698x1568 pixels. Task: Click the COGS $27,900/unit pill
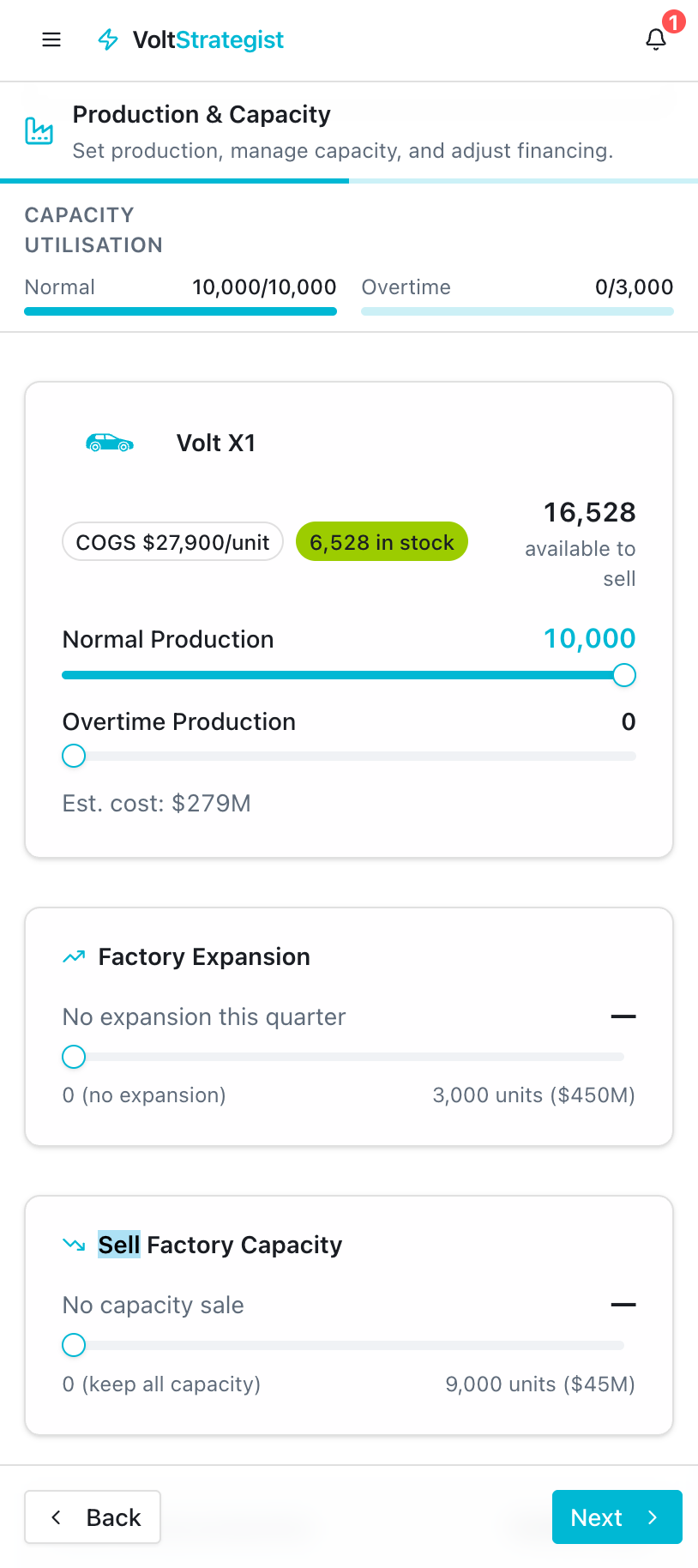click(x=171, y=541)
